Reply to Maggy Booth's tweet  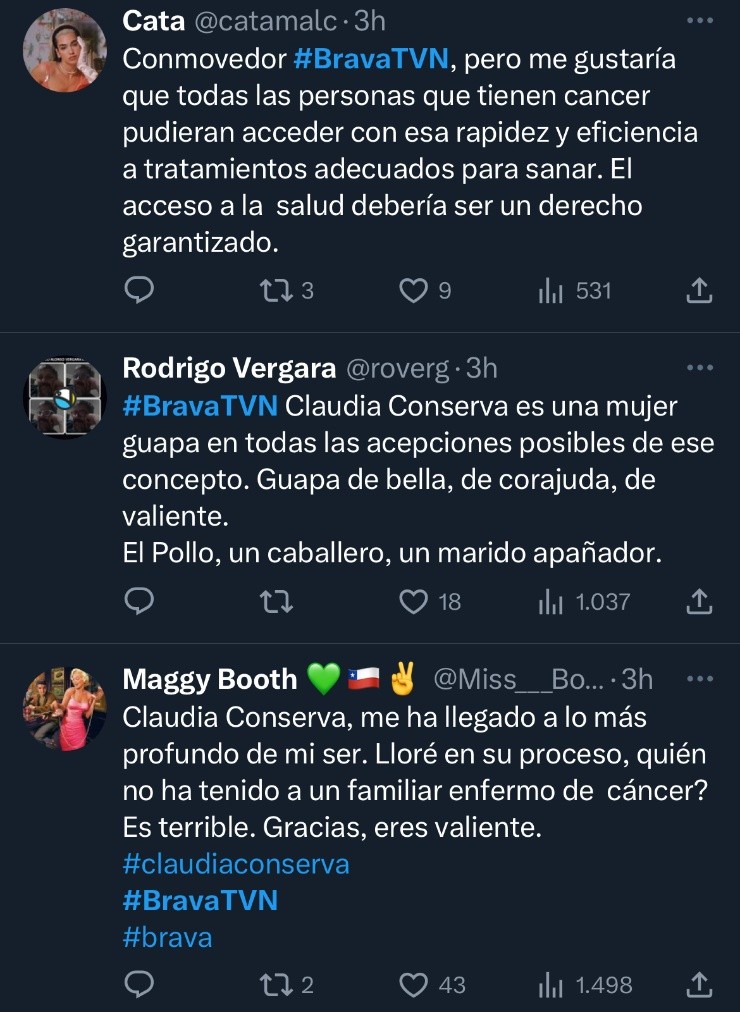click(x=139, y=985)
